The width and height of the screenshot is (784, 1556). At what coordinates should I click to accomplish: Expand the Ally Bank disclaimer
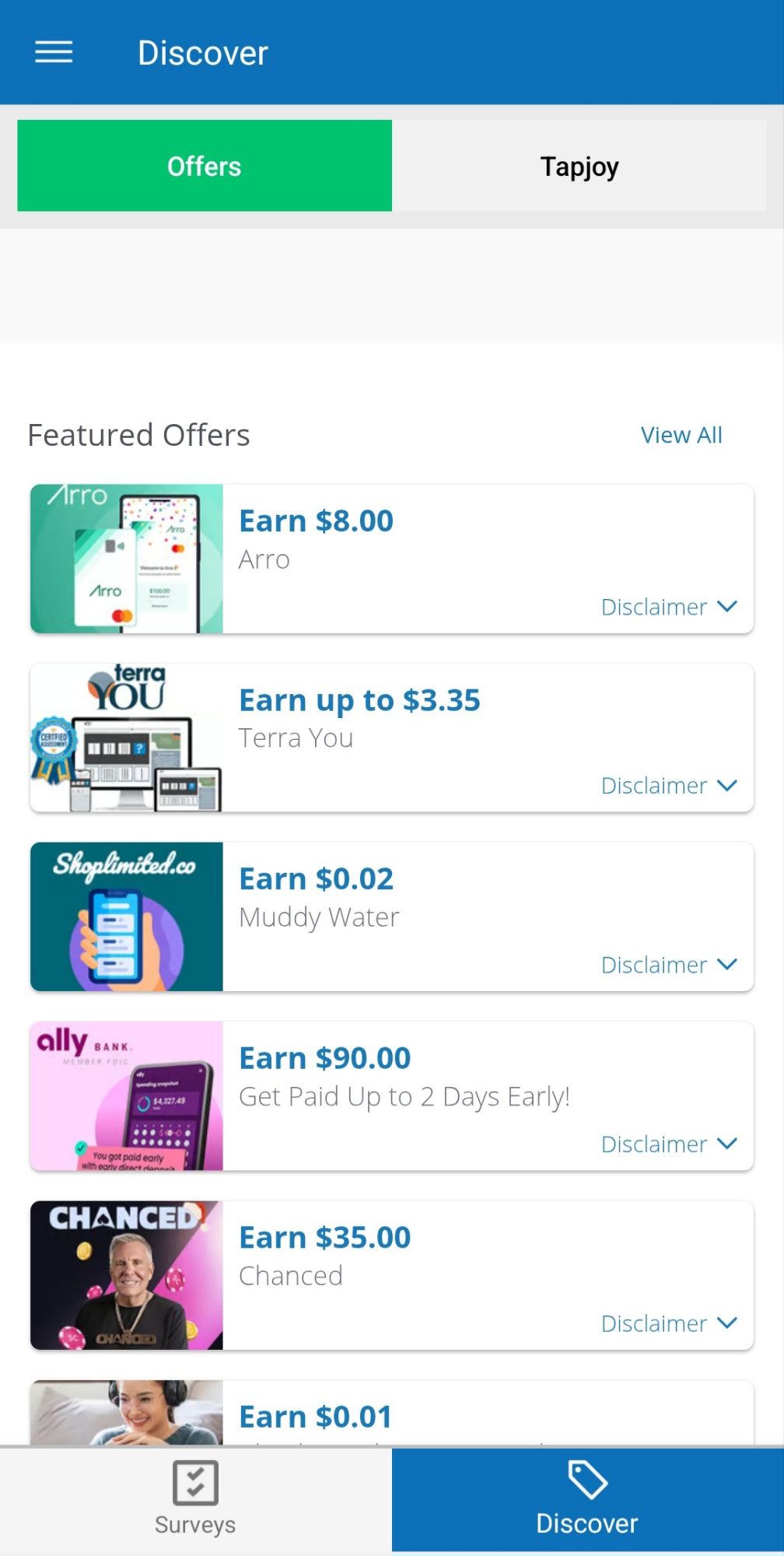point(669,1143)
